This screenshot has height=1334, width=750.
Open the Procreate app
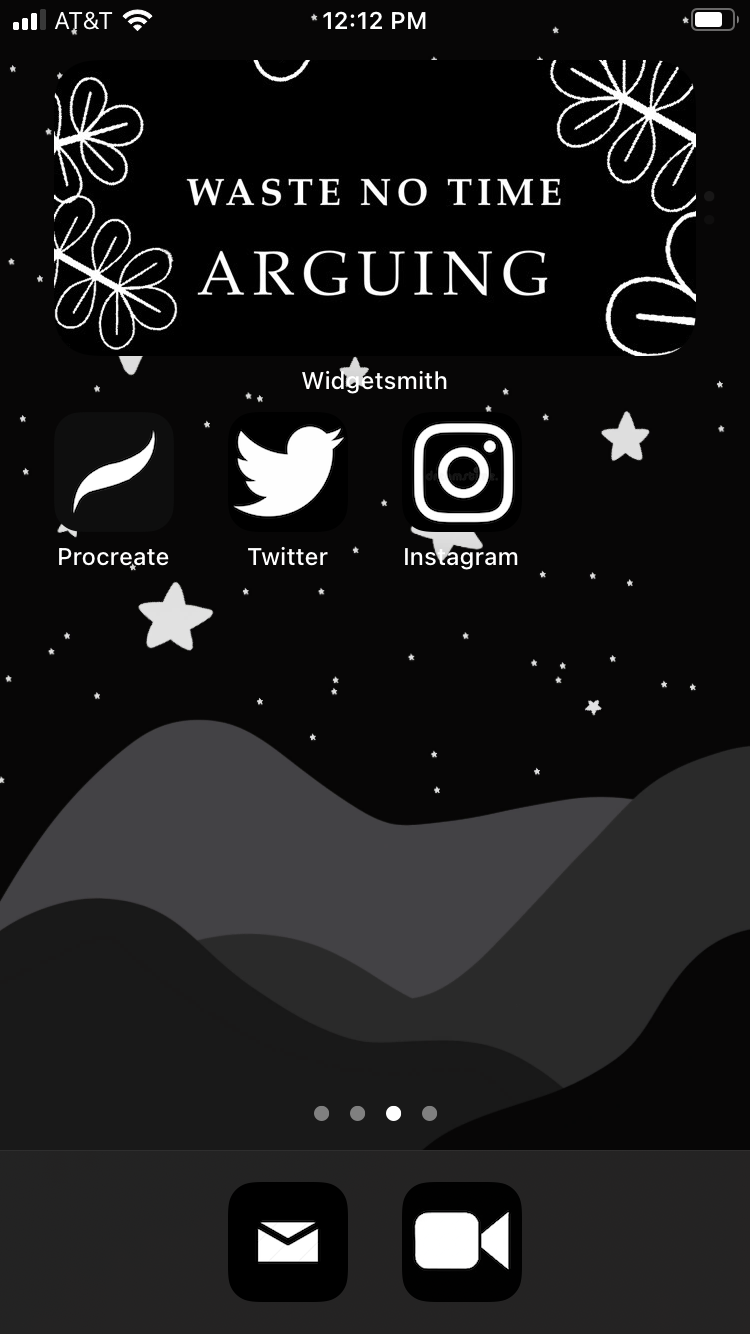coord(114,472)
